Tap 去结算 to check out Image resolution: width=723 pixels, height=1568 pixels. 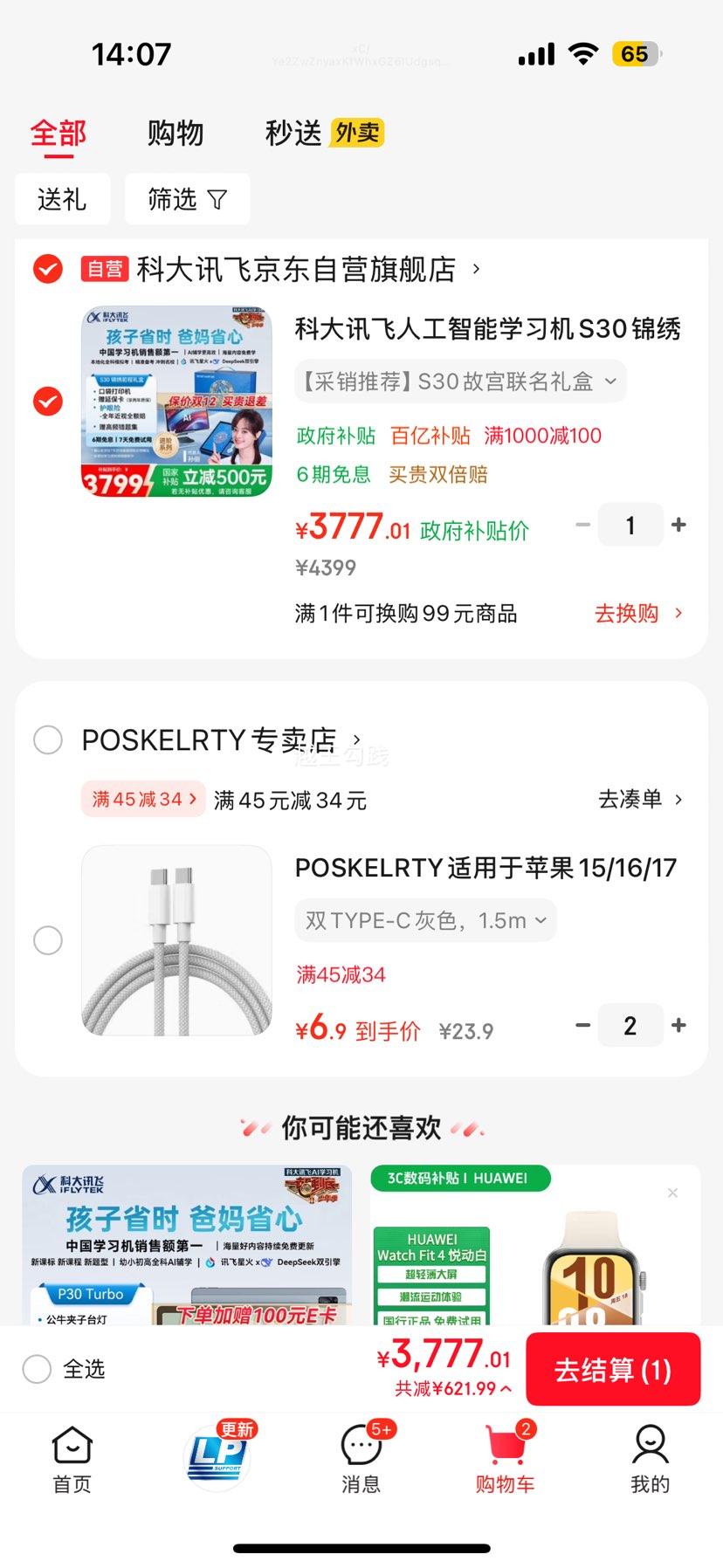(x=612, y=1369)
